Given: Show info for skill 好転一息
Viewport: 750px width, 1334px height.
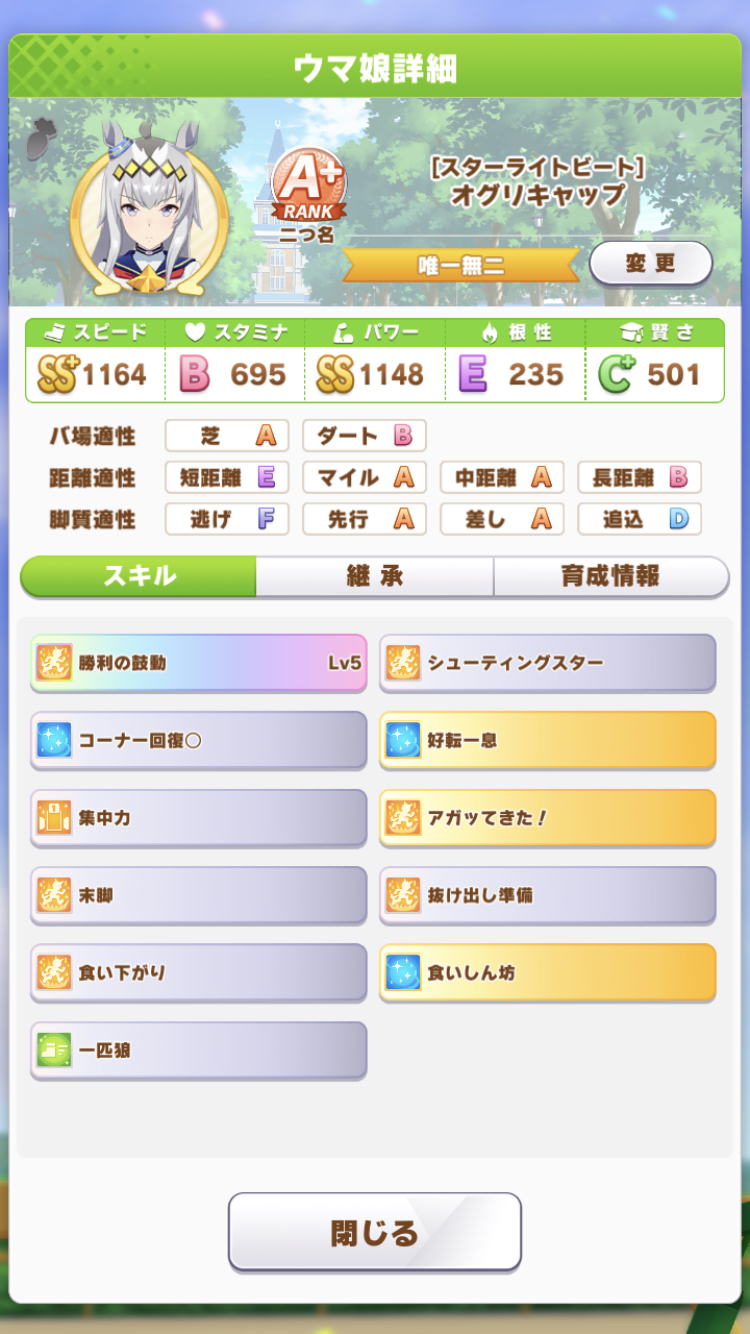Looking at the screenshot, I should [547, 740].
